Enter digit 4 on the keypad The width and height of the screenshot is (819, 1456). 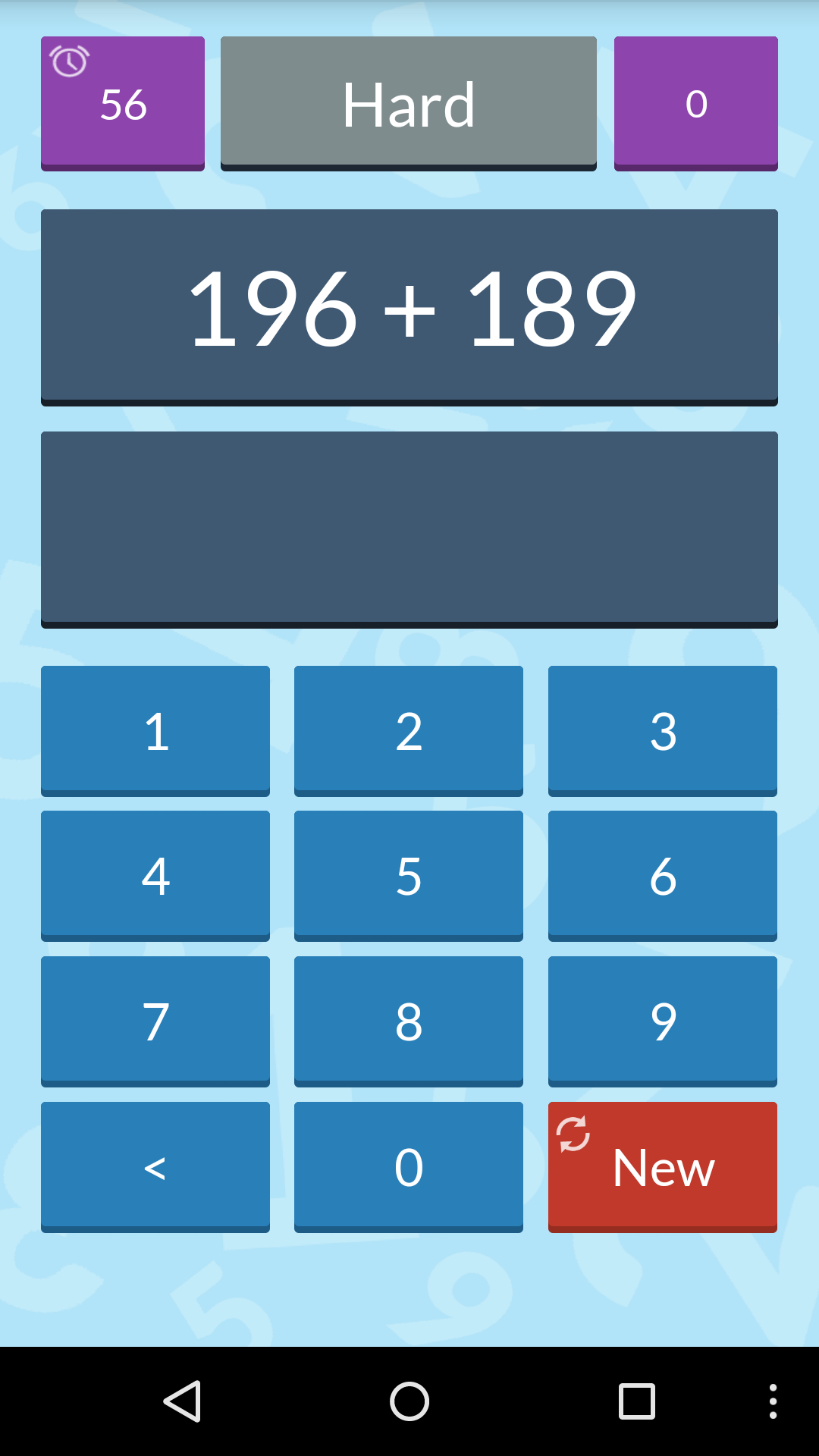(x=155, y=876)
